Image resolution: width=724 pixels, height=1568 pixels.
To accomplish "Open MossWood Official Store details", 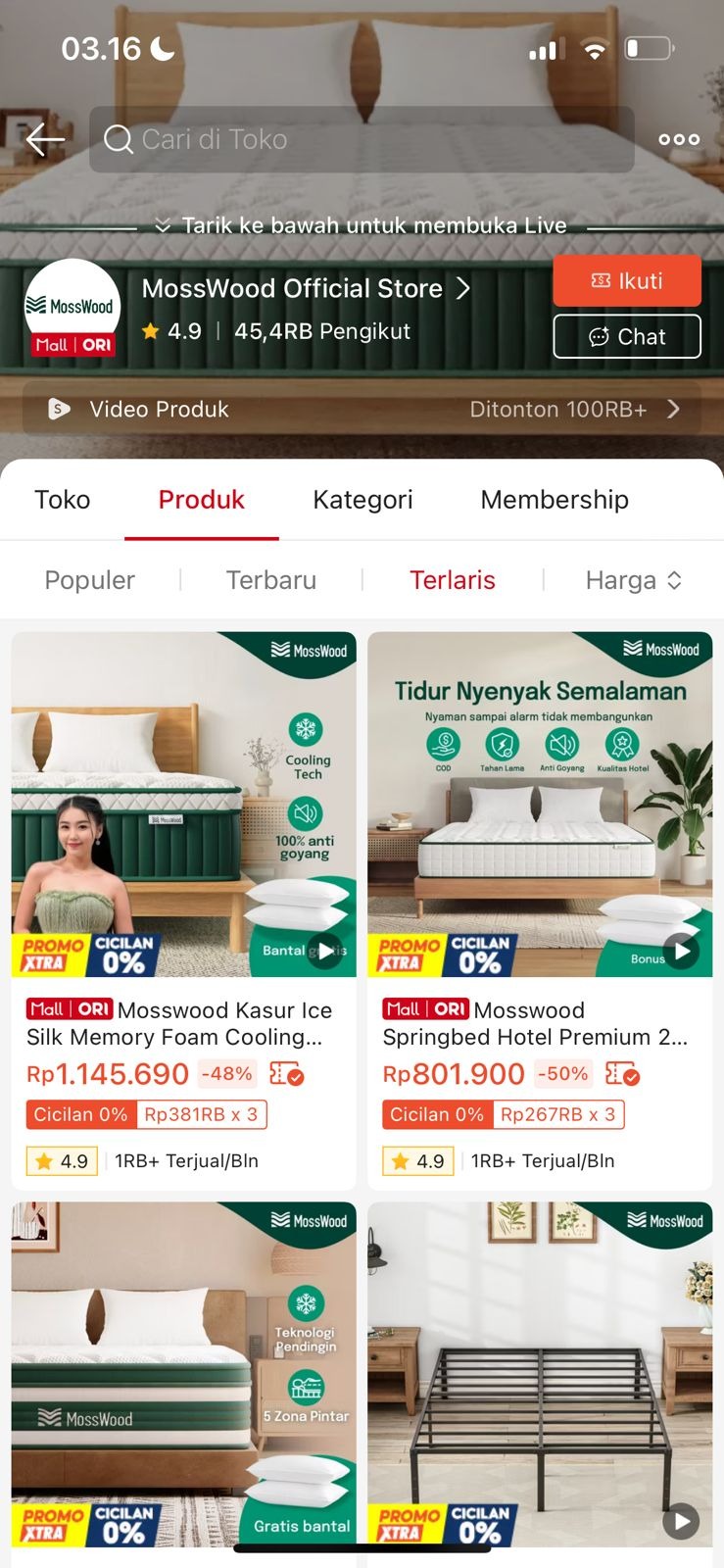I will 306,289.
